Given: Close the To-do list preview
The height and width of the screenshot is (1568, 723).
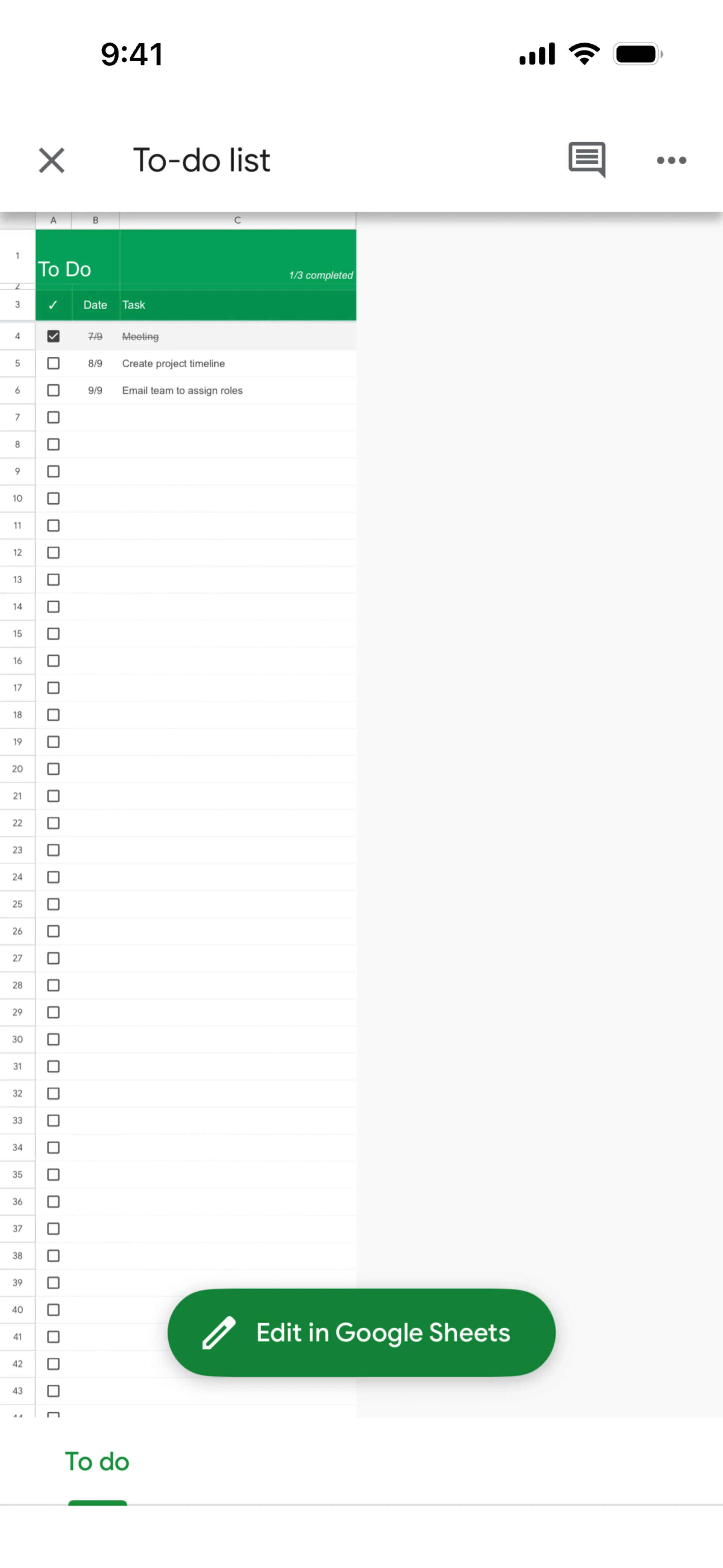Looking at the screenshot, I should [x=52, y=161].
